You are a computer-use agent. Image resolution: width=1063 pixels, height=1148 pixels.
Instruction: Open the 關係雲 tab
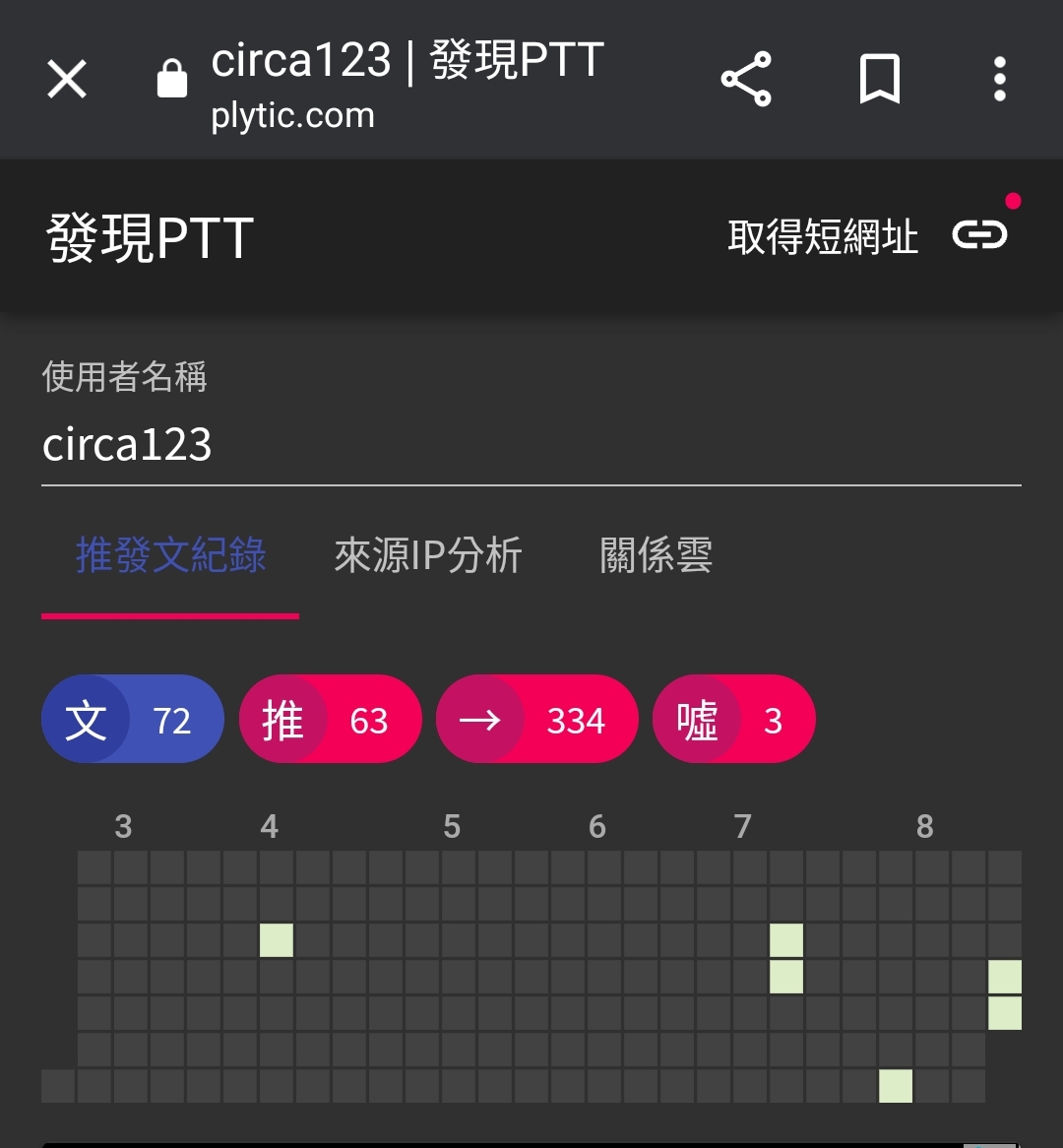656,556
